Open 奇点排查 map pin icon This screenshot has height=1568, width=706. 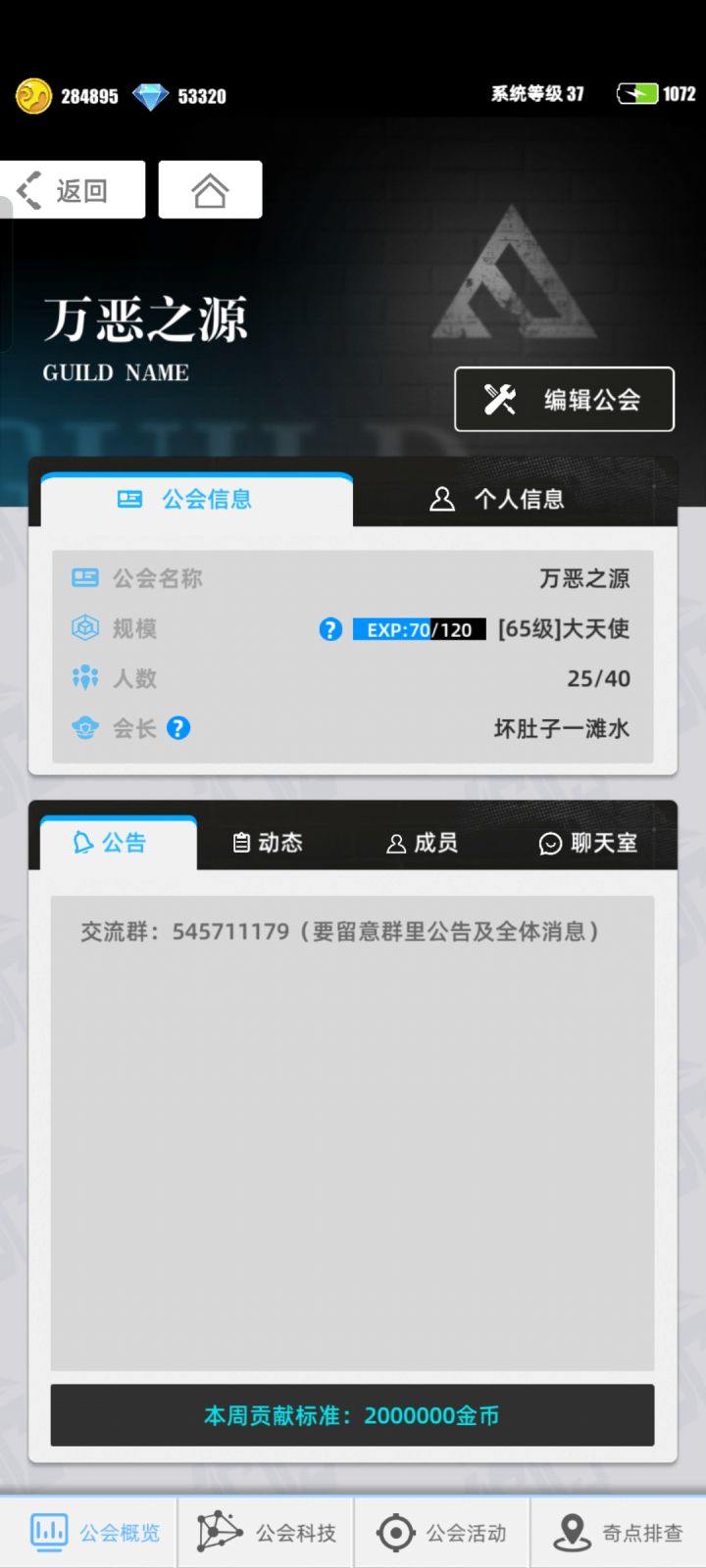tap(574, 1529)
